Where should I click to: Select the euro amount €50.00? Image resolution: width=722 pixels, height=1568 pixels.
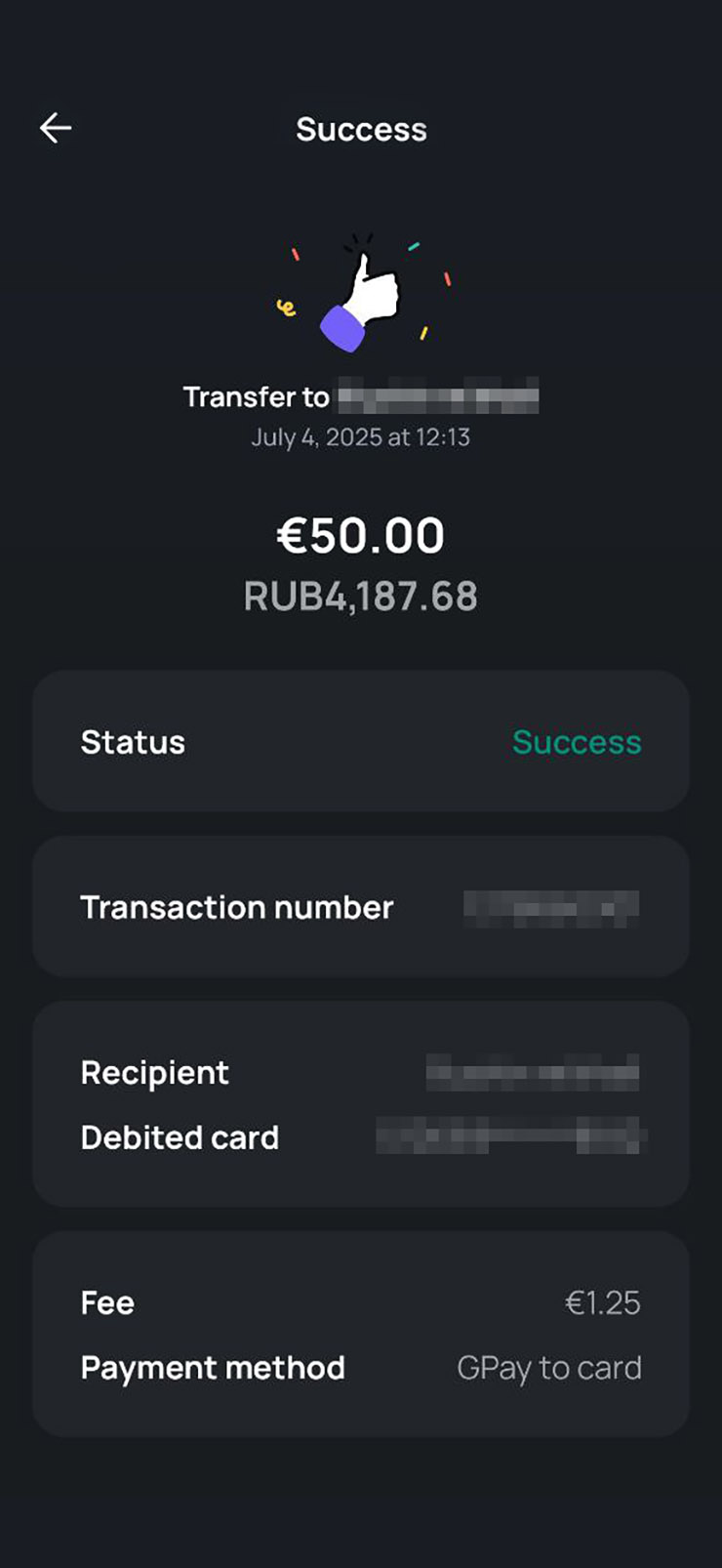point(361,533)
